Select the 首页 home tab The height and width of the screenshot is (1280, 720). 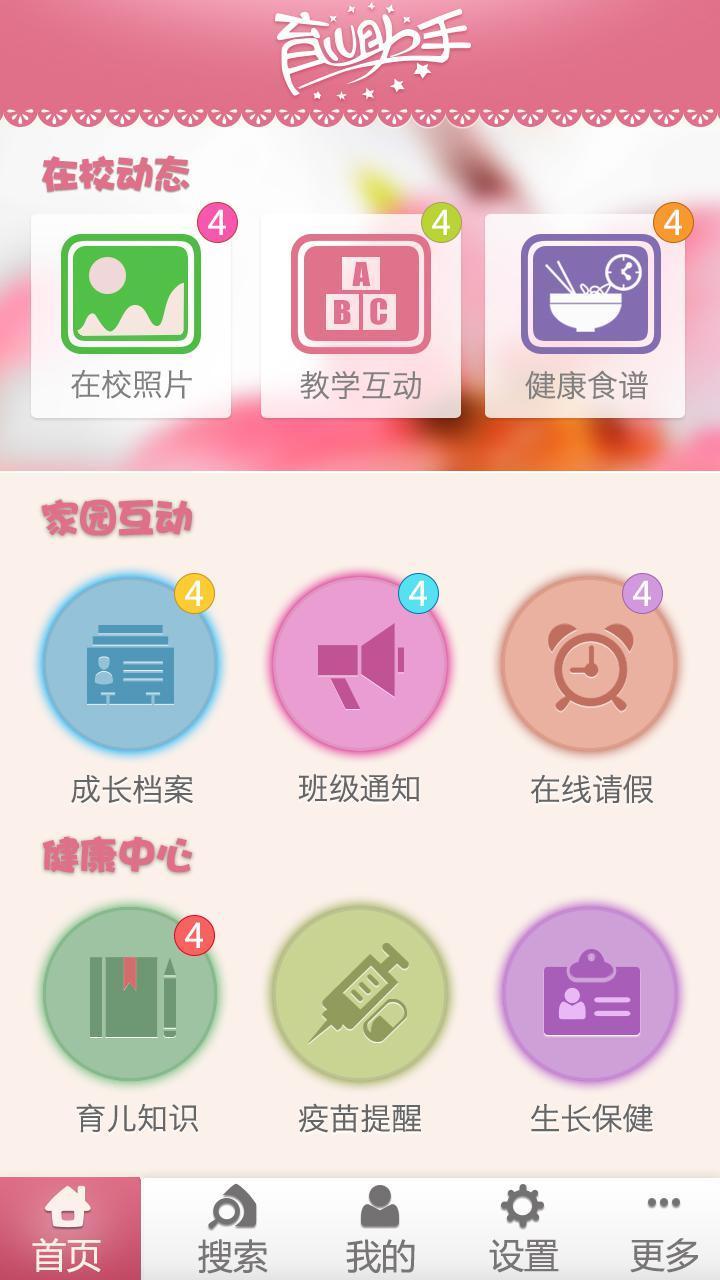pyautogui.click(x=70, y=1229)
